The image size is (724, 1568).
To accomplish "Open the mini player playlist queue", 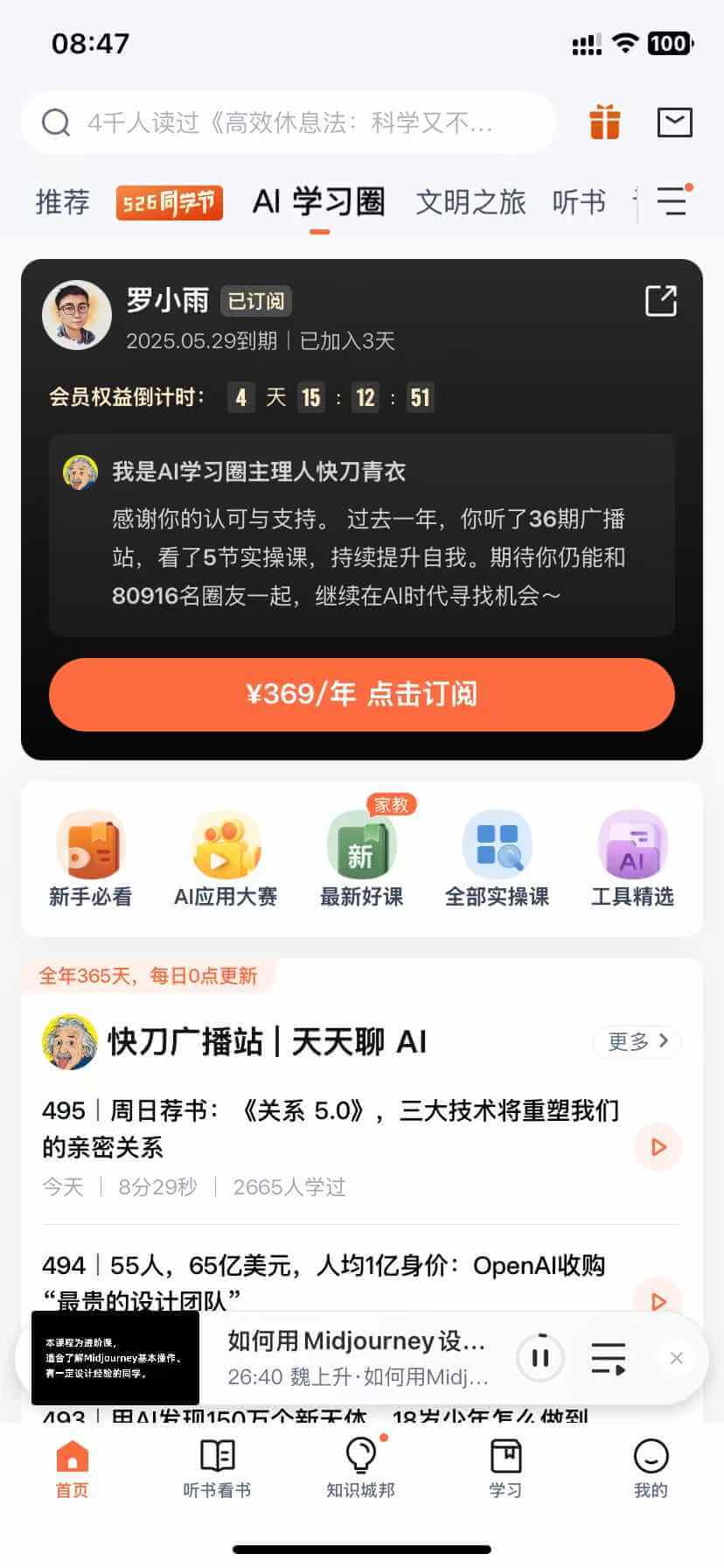I will [608, 1358].
